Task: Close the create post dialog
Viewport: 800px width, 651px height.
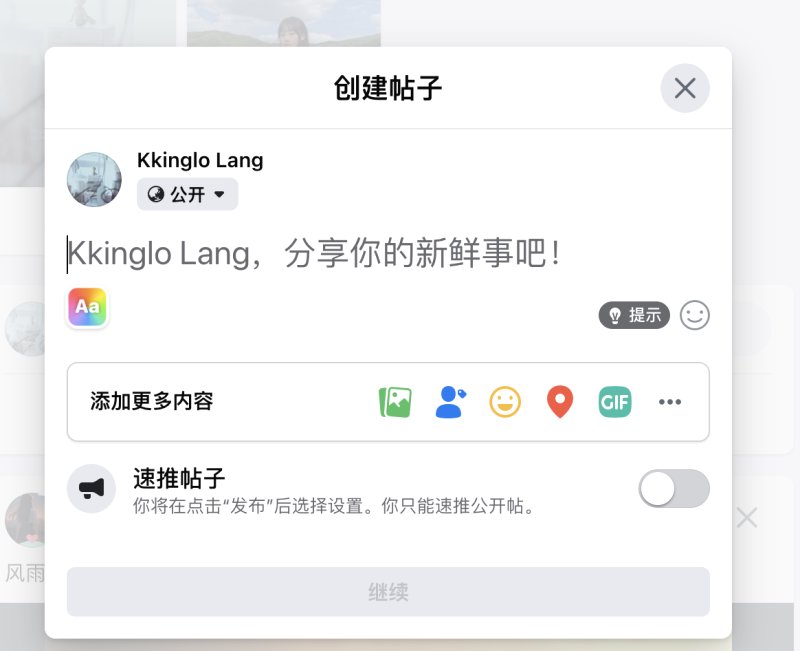Action: [685, 88]
